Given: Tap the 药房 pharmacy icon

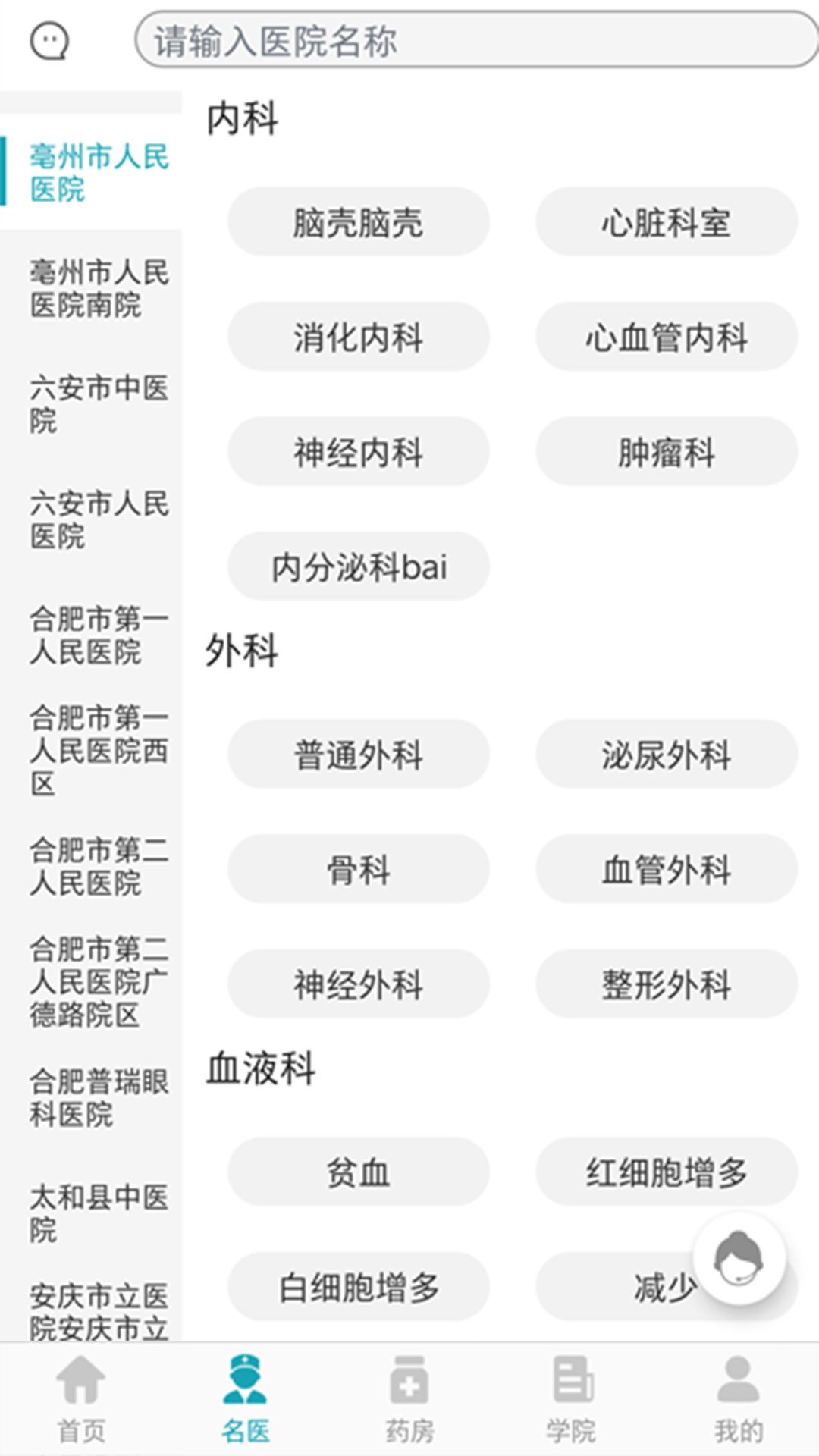Looking at the screenshot, I should (409, 1388).
